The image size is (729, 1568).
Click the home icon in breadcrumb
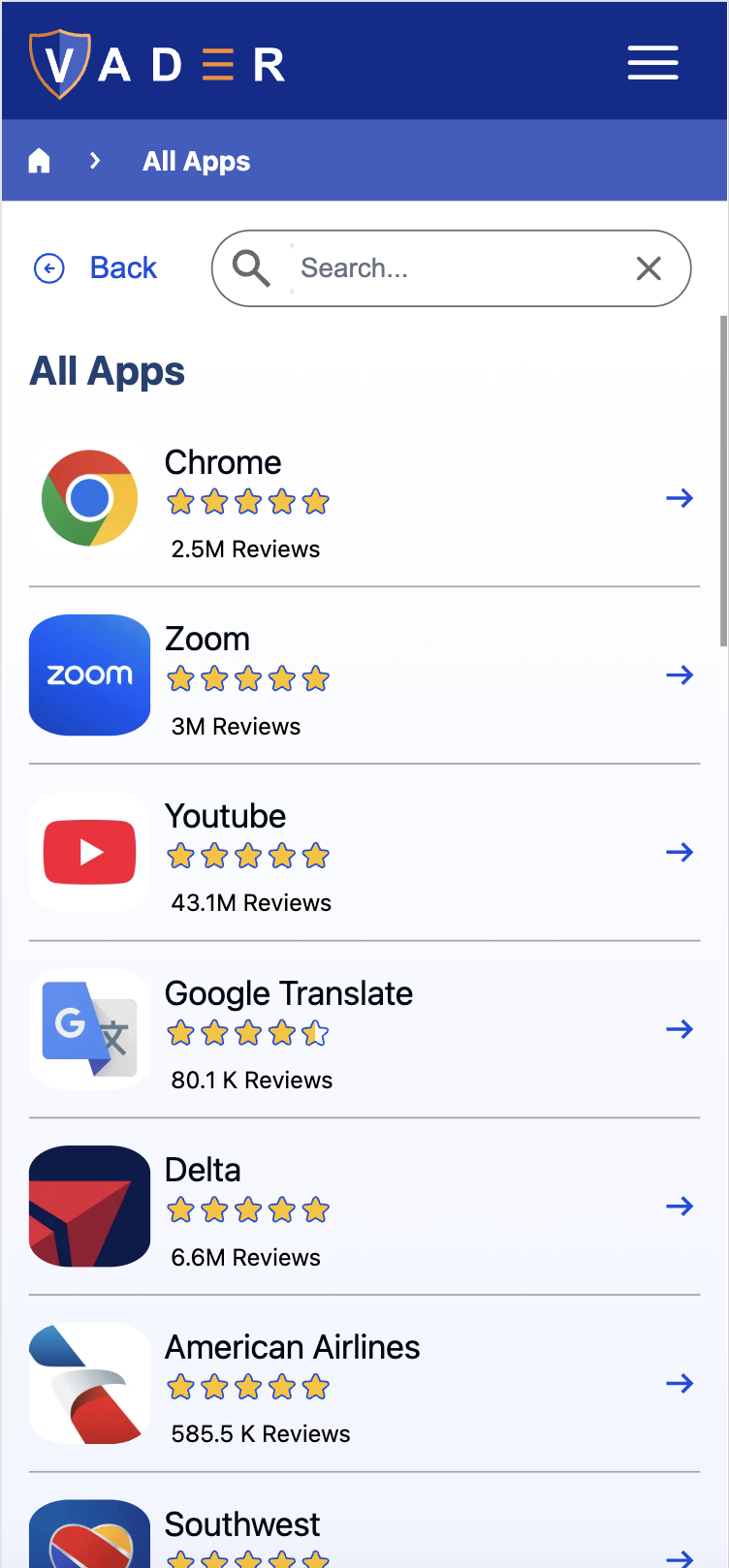[38, 160]
